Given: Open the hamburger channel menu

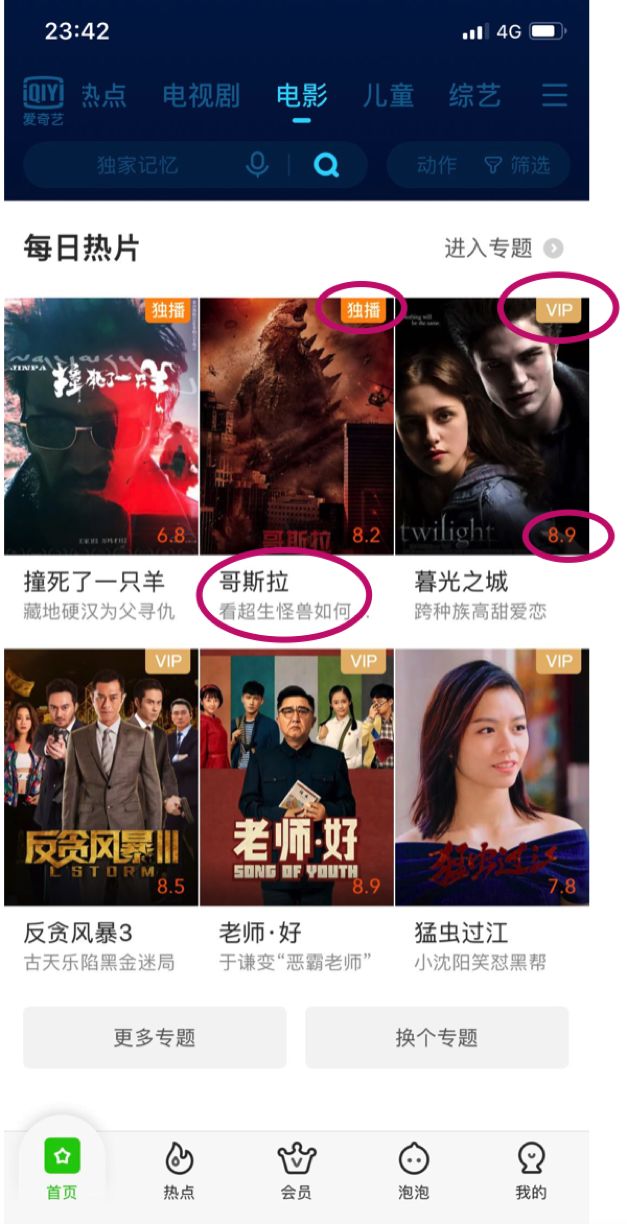Looking at the screenshot, I should click(x=554, y=96).
